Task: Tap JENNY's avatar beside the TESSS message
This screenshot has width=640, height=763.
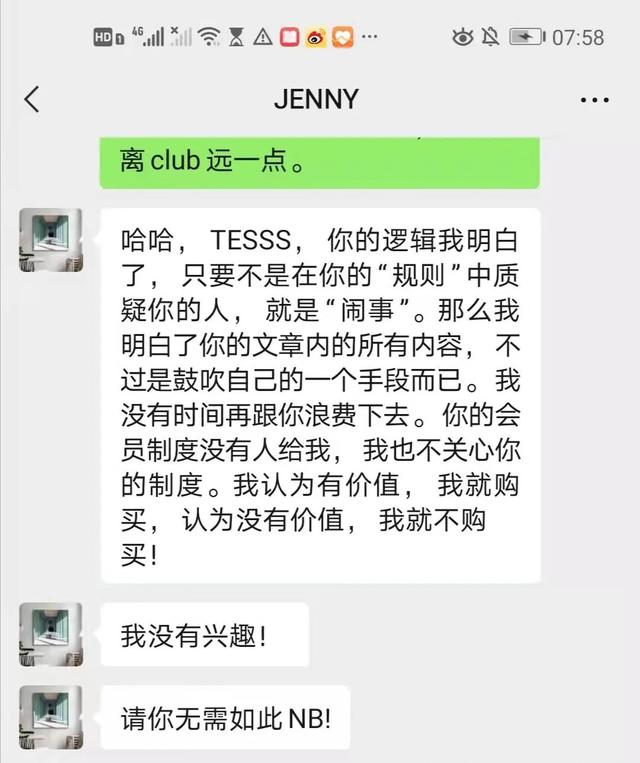Action: pyautogui.click(x=50, y=239)
